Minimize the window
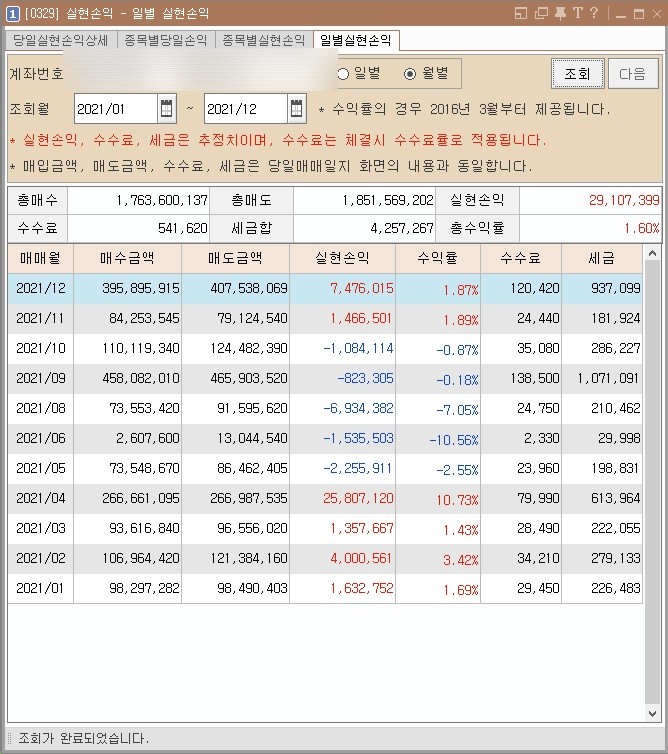The width and height of the screenshot is (668, 754). 621,13
